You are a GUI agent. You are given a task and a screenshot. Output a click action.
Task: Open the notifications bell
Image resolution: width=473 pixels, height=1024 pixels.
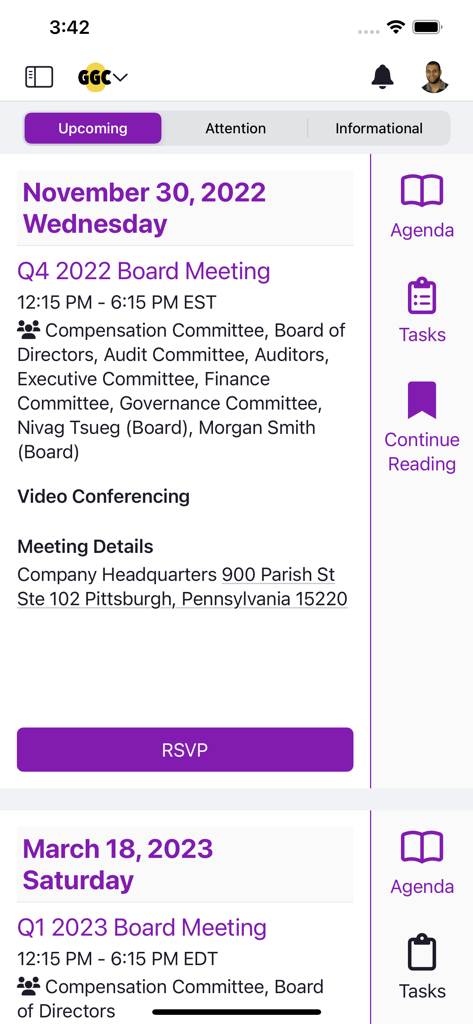[x=383, y=77]
